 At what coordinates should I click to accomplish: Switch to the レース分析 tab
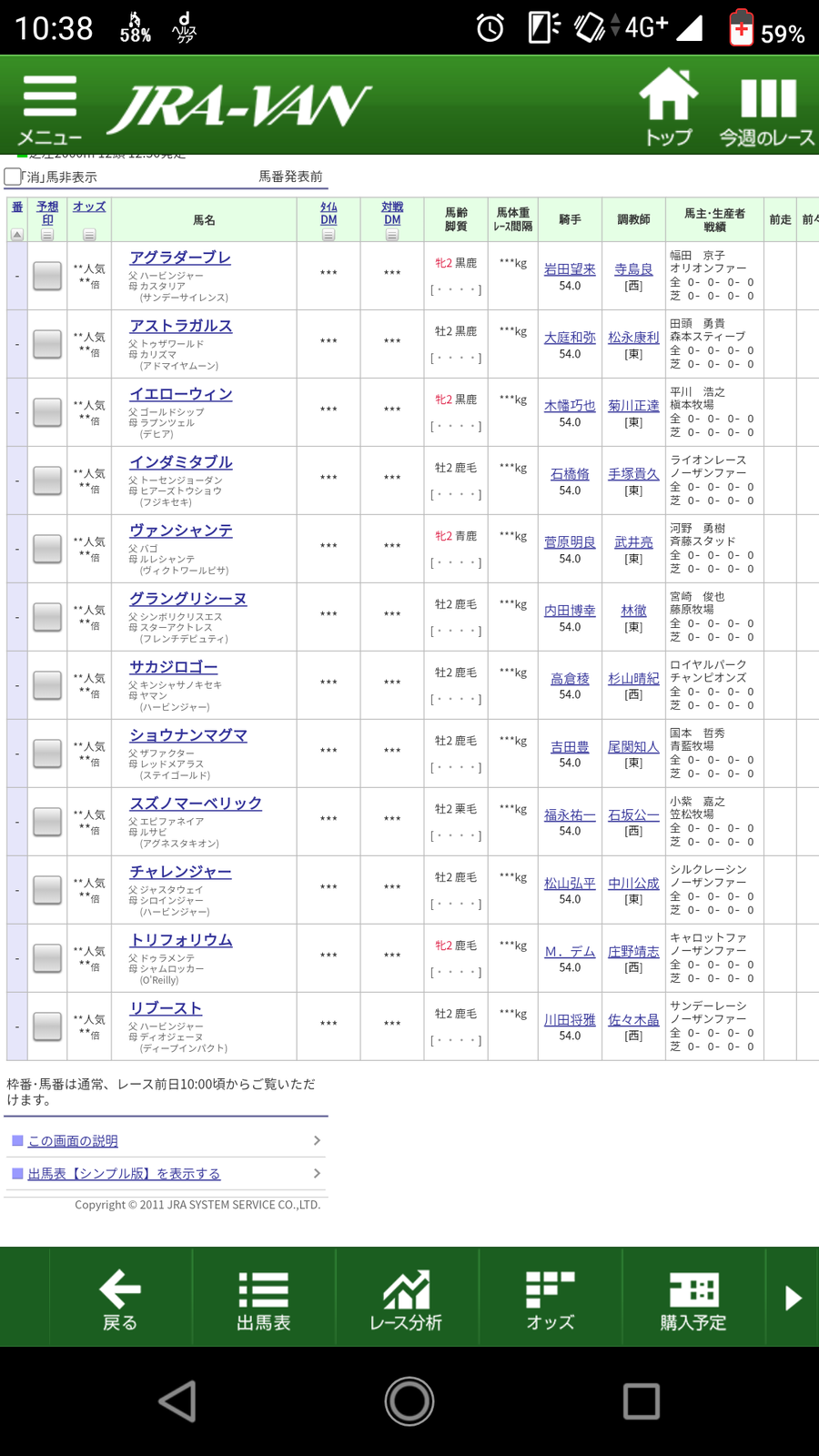pyautogui.click(x=406, y=1299)
